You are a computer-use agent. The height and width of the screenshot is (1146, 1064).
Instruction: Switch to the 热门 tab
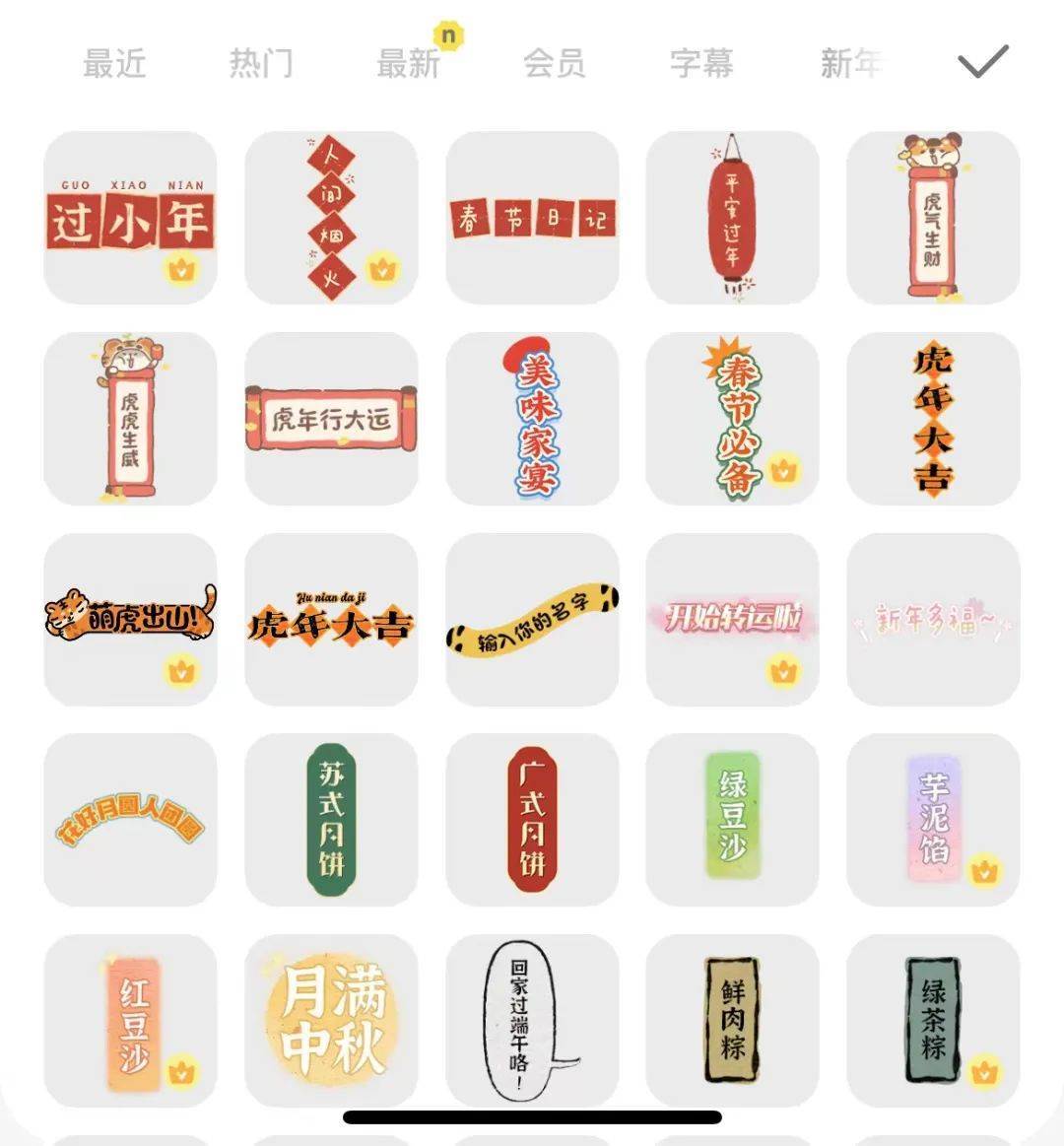[261, 64]
